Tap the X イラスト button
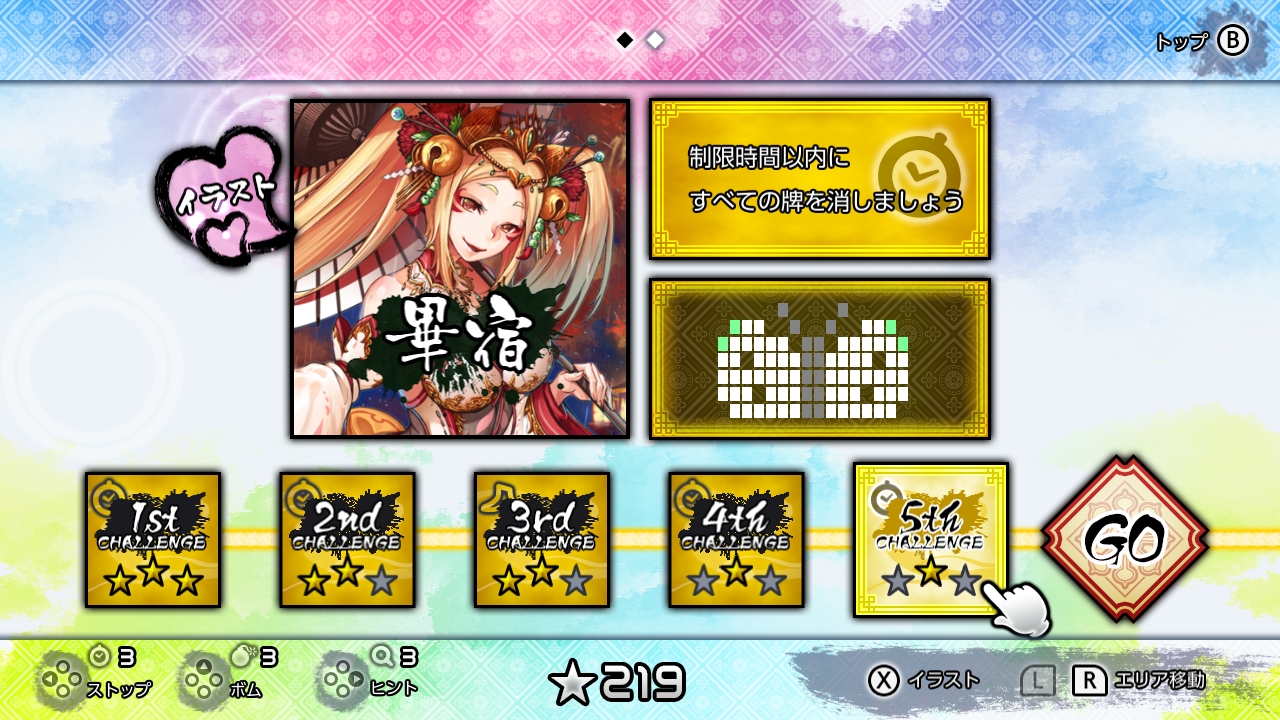 [883, 680]
